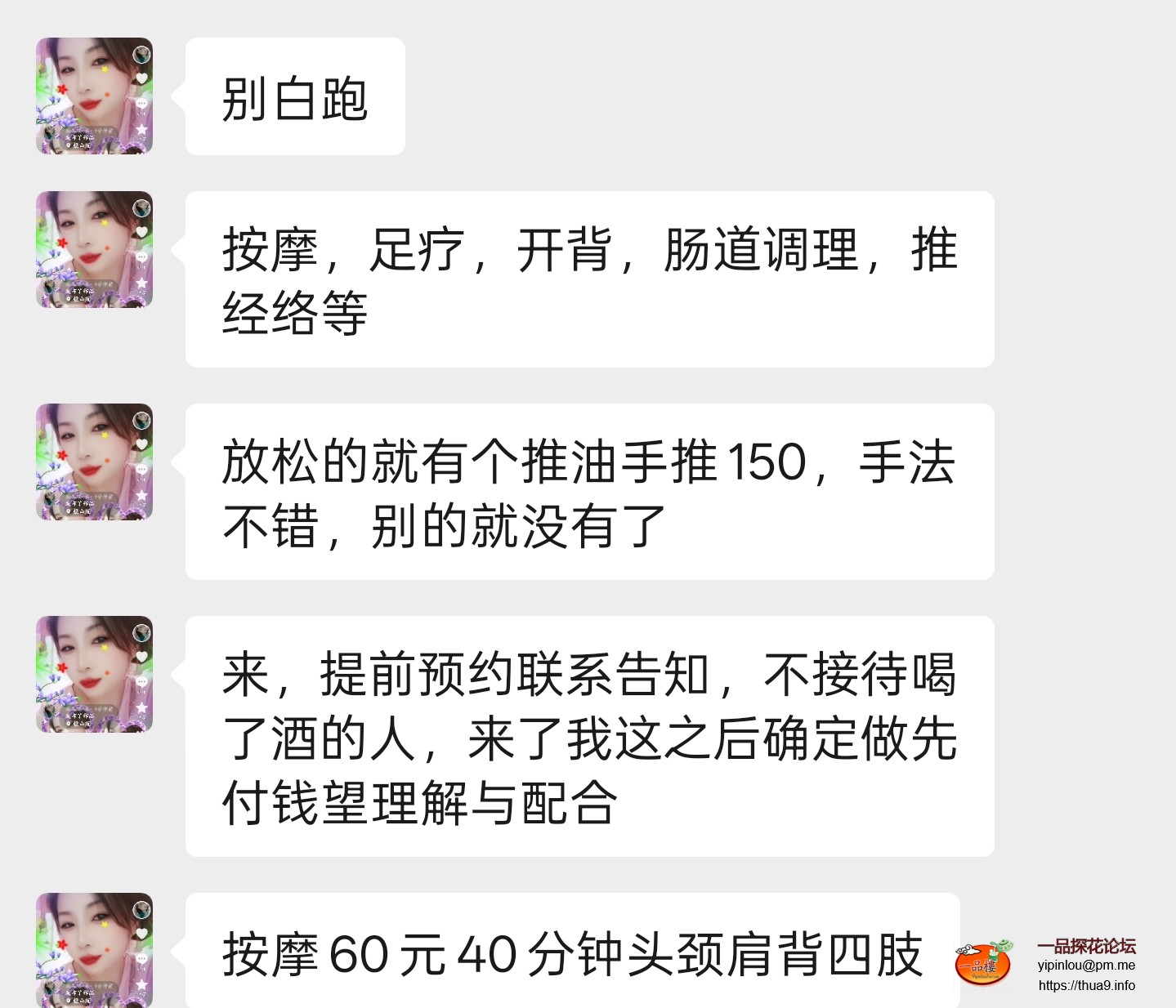This screenshot has width=1176, height=1008.
Task: Open sender's avatar beside "别白跑" message
Action: click(94, 96)
